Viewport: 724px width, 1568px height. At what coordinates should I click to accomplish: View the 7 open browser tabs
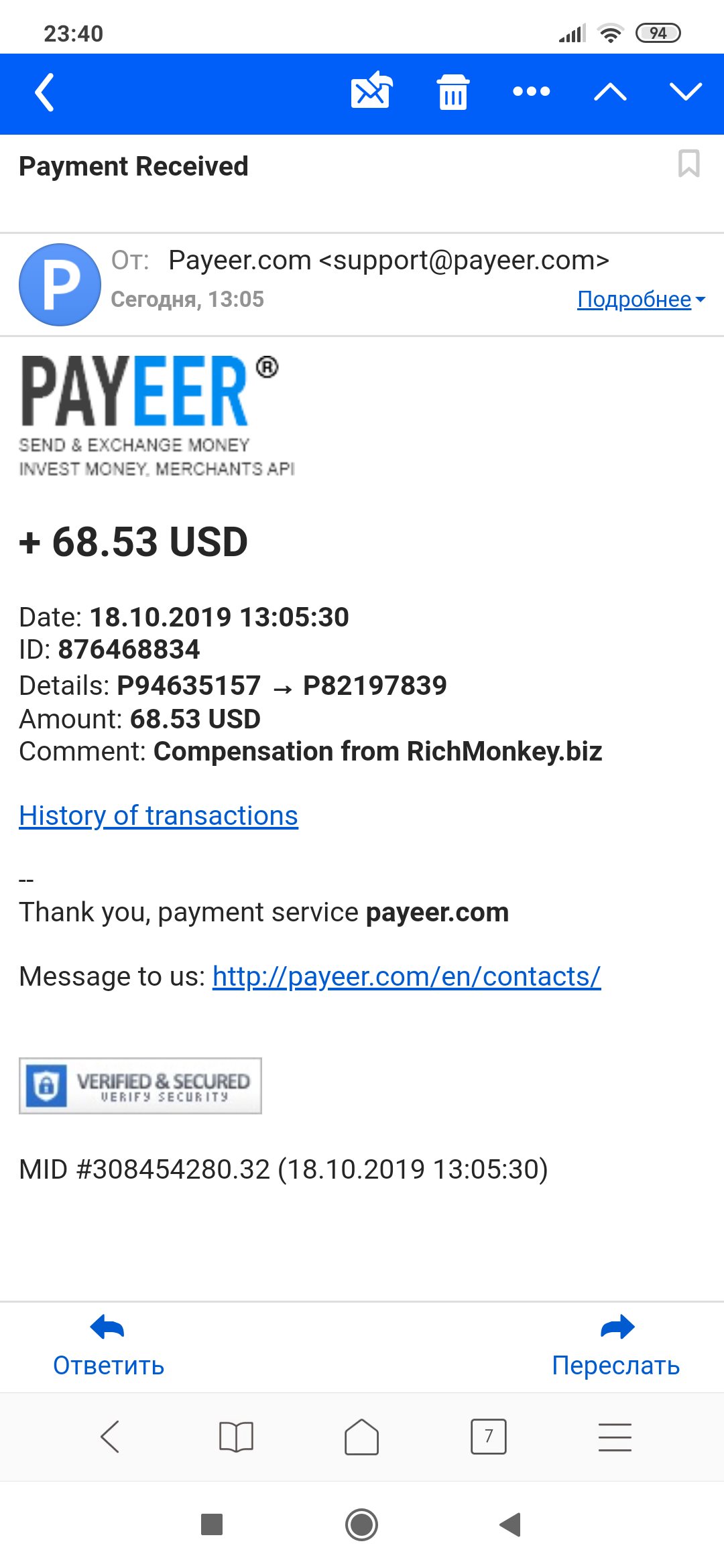point(489,1437)
